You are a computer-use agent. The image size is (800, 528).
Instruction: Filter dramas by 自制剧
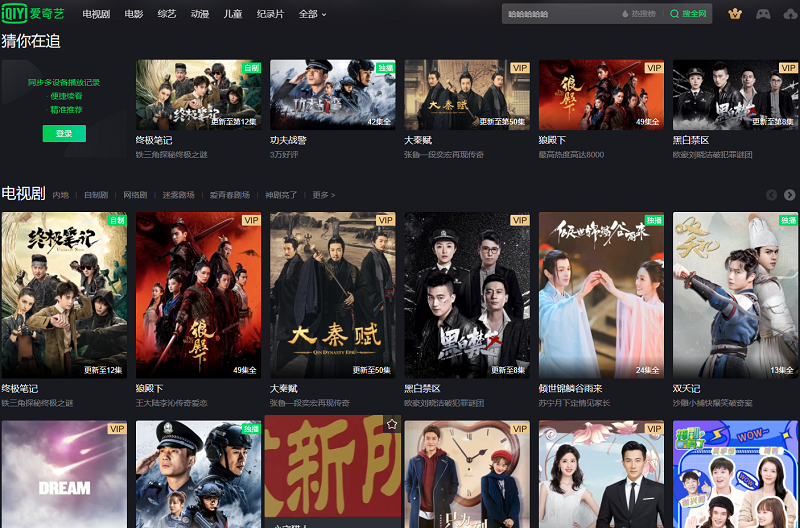[x=95, y=195]
